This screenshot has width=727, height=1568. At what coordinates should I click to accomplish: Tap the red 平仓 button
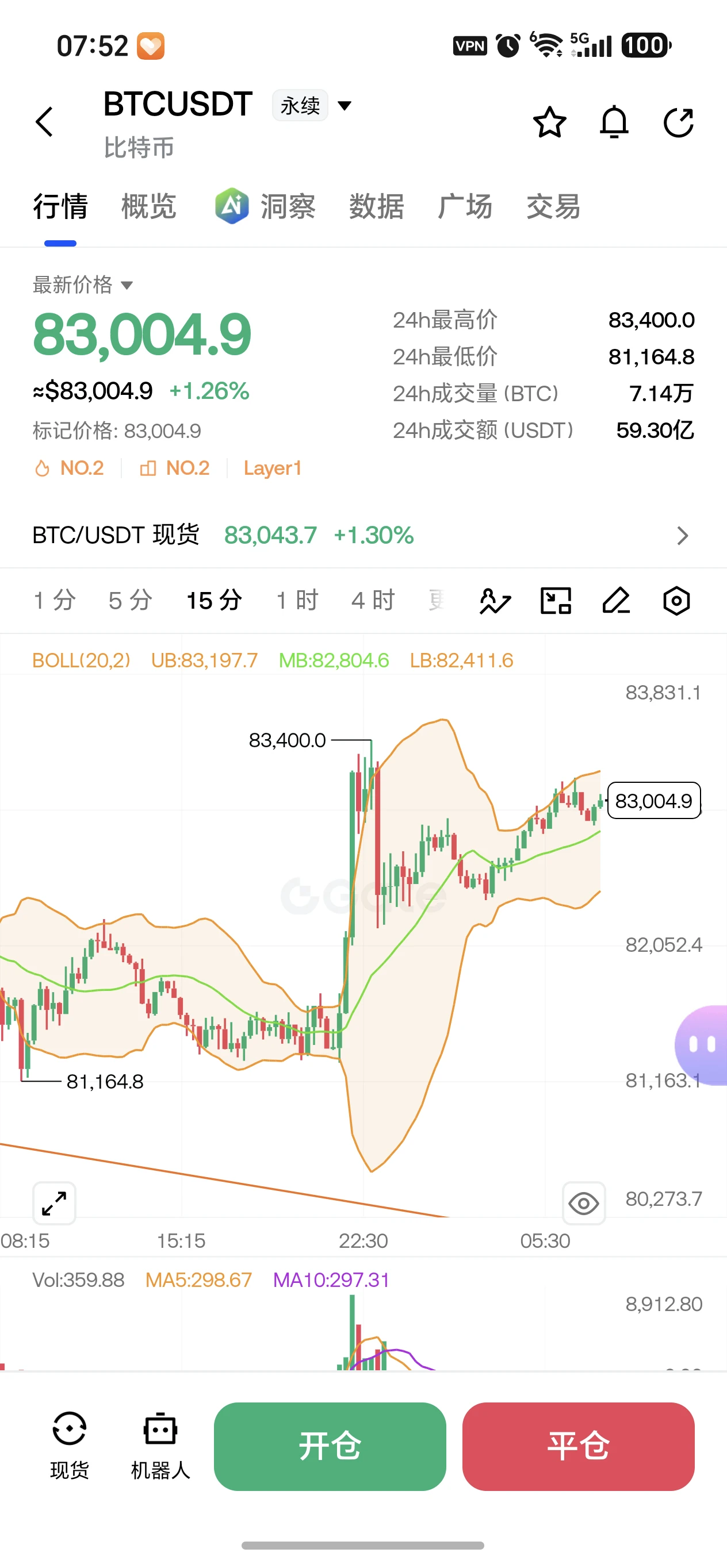click(579, 1446)
